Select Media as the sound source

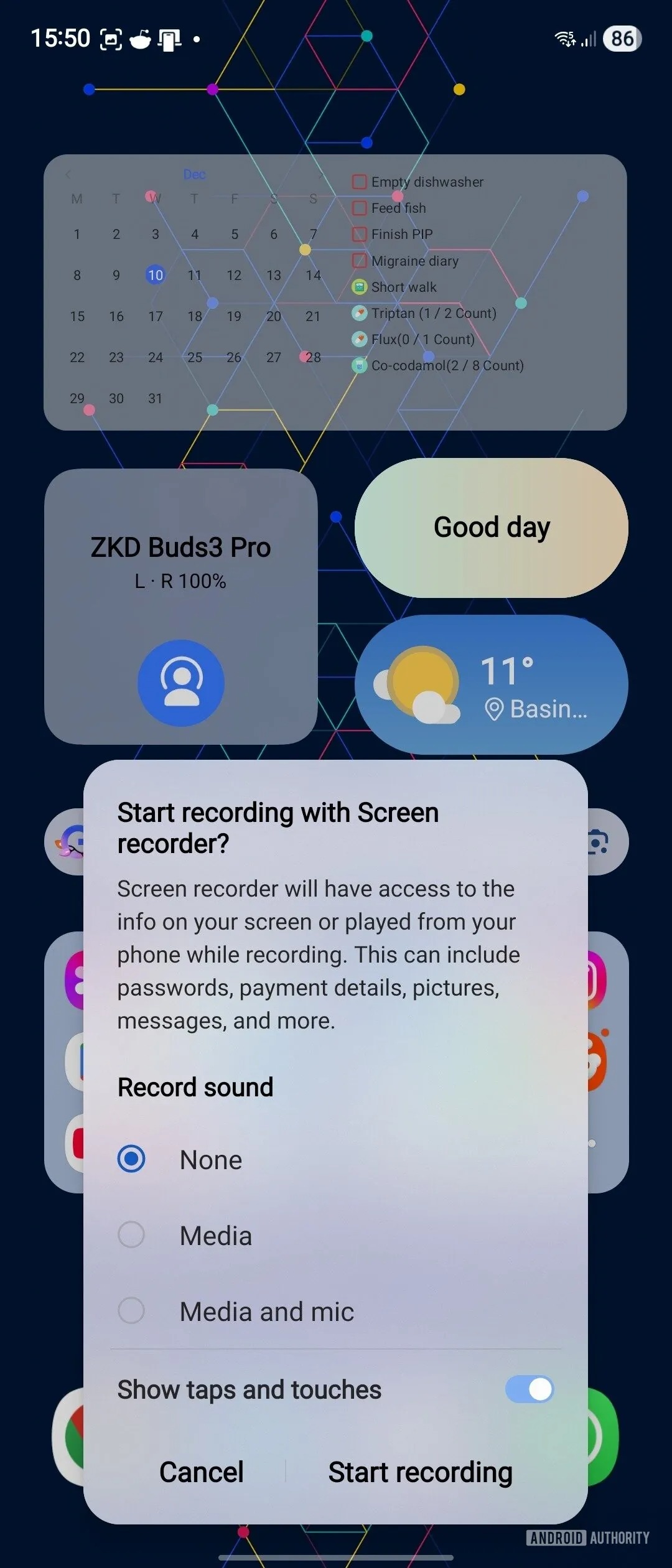131,1235
